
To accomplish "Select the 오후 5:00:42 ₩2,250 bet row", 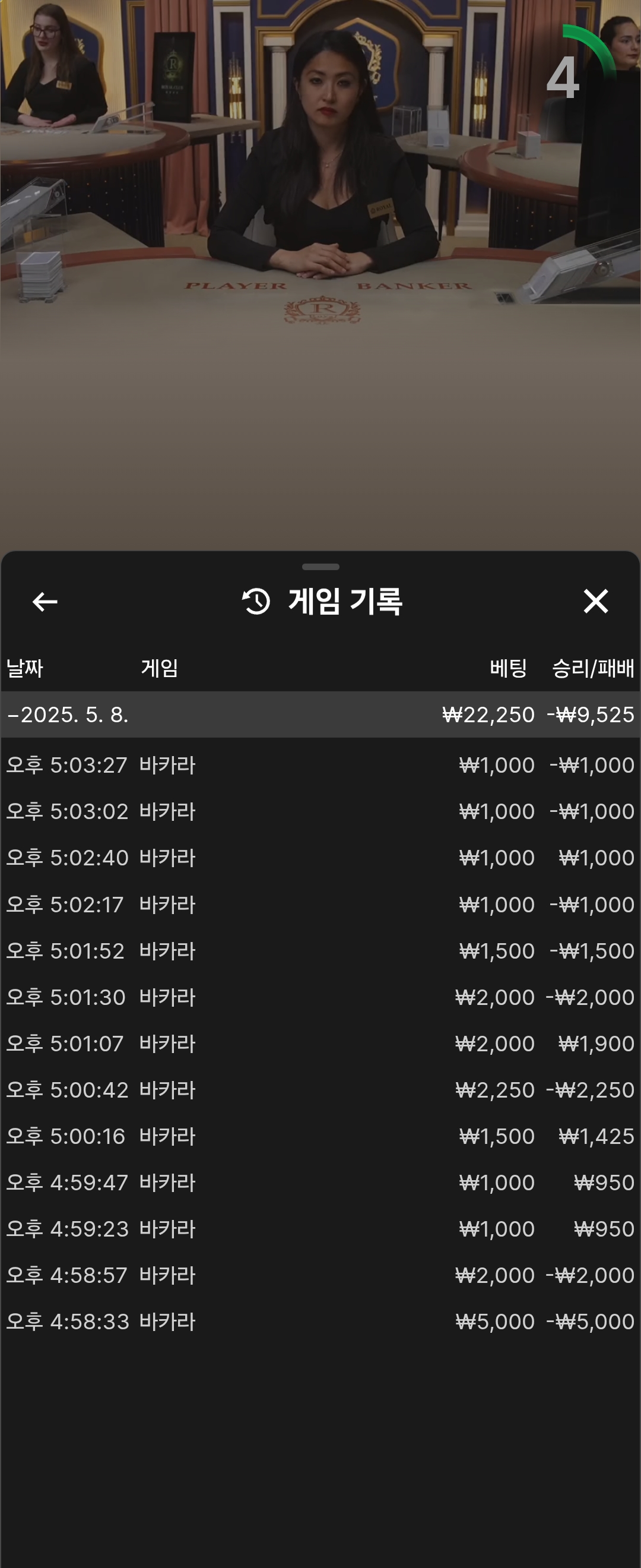I will 320,1089.
